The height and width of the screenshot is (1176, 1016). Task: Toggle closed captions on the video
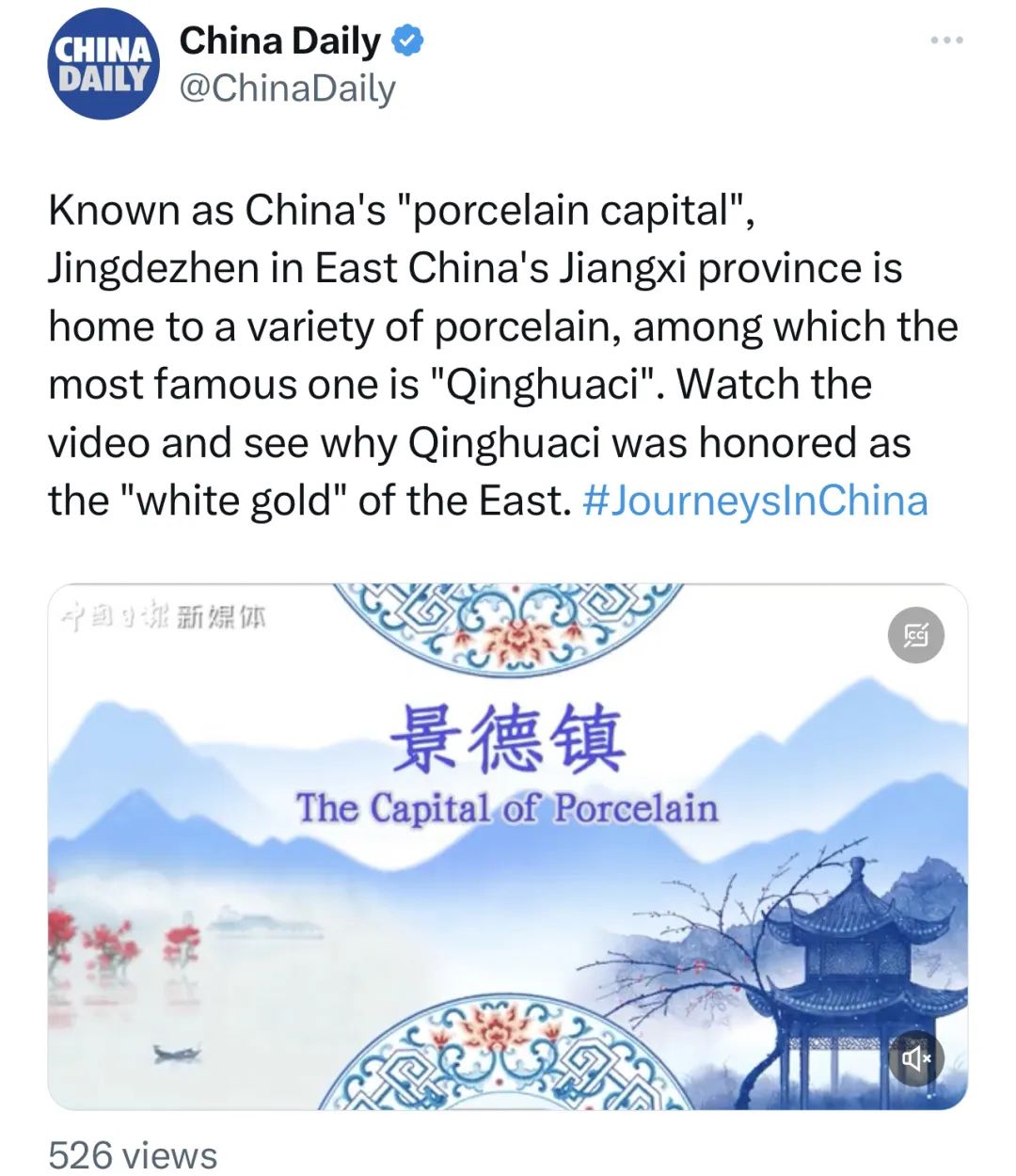pyautogui.click(x=916, y=636)
